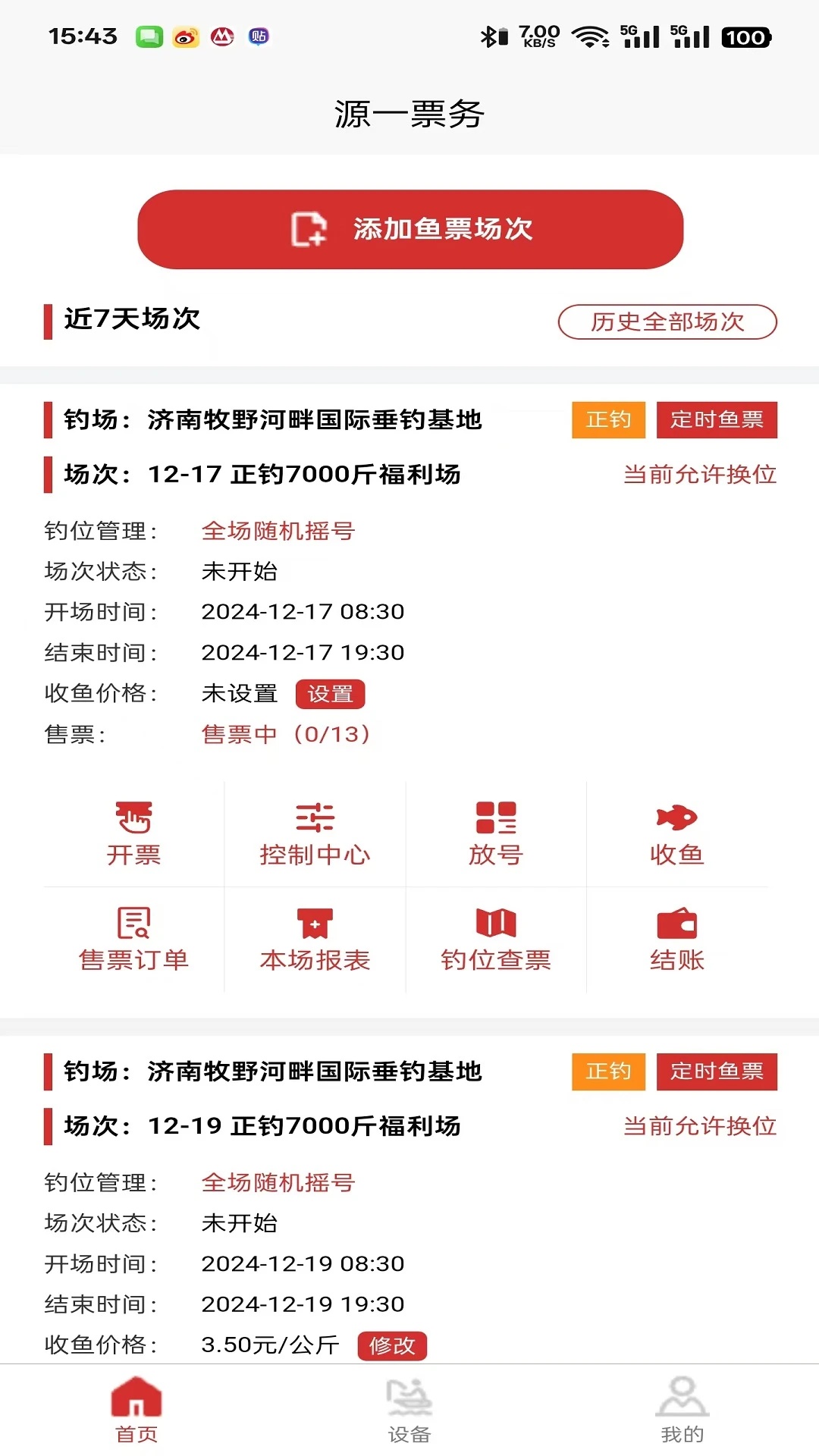Select the 收鱼 fish collection icon
Screen dimensions: 819x1456
point(678,833)
